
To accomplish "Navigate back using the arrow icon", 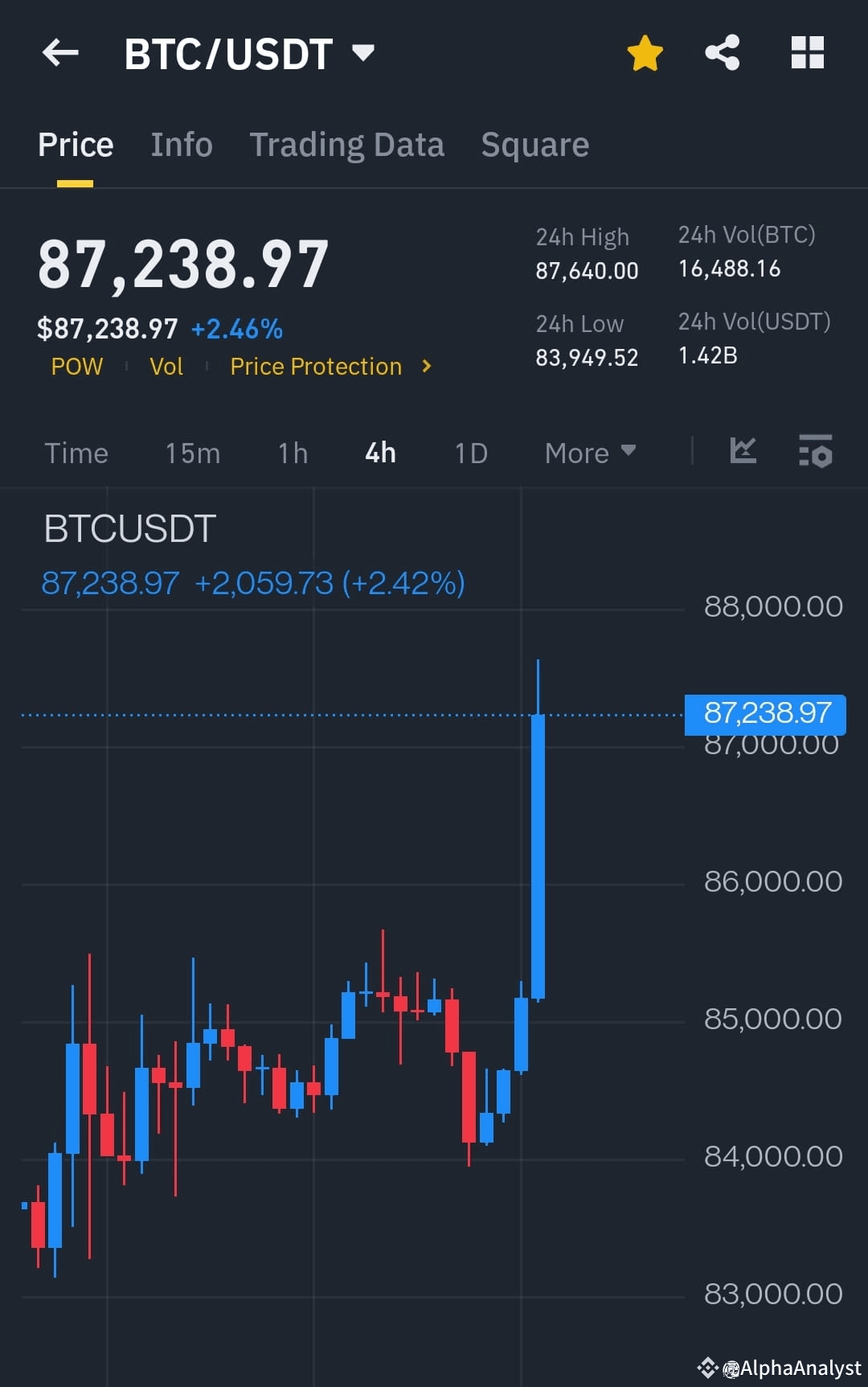I will coord(60,52).
